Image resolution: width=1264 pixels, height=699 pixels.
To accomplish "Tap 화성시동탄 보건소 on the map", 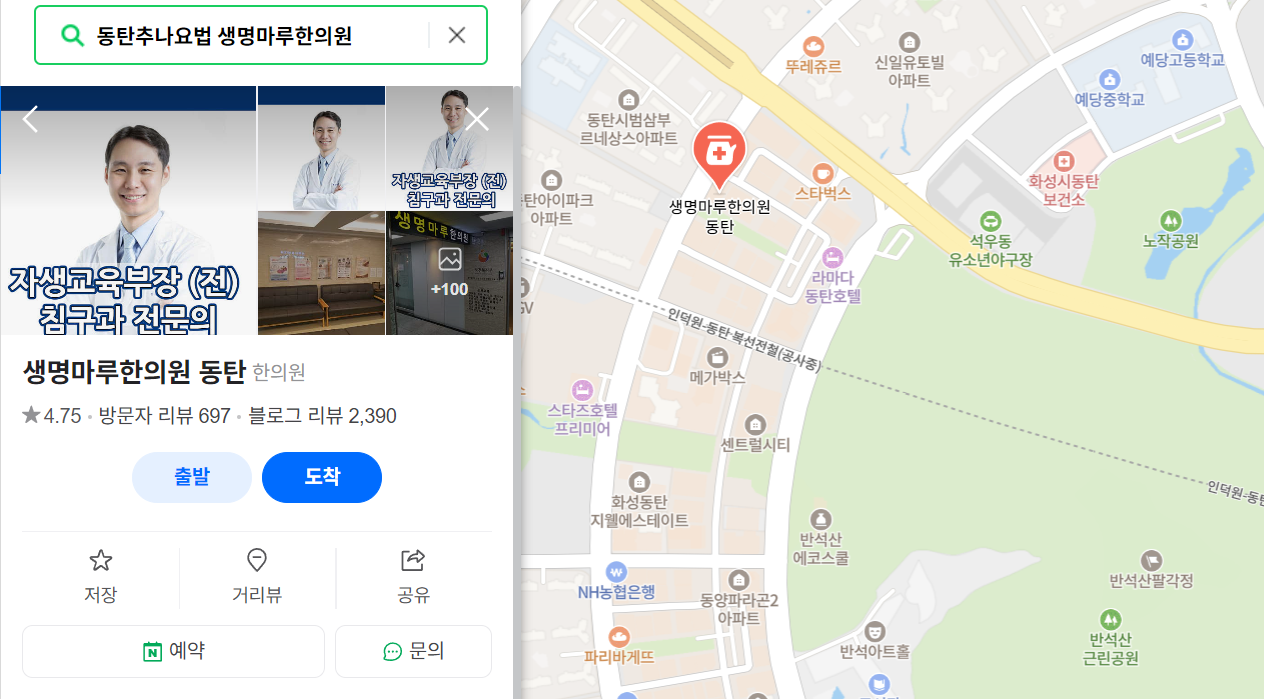I will pos(1063,162).
